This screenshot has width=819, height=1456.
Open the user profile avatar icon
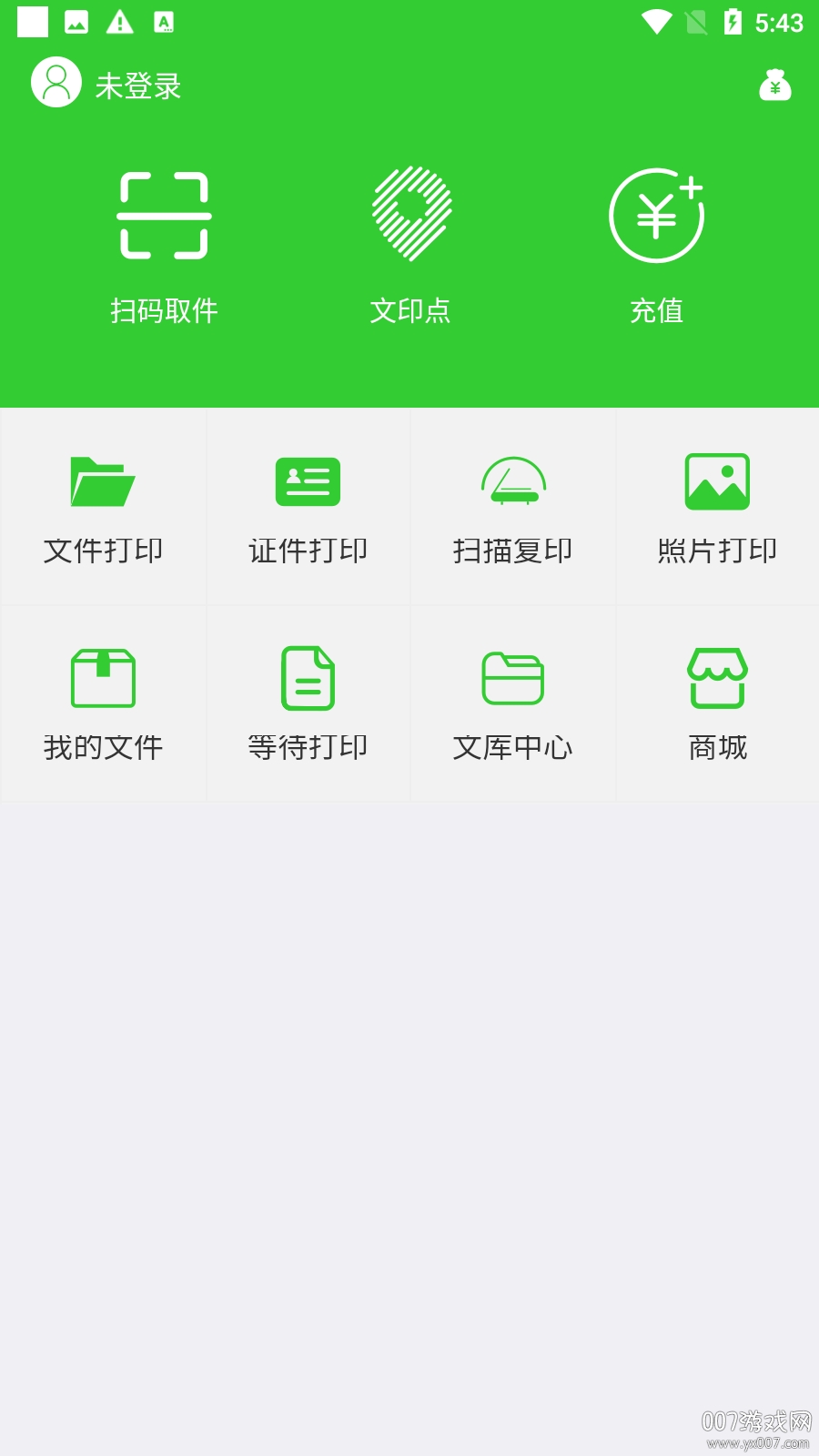(x=56, y=84)
